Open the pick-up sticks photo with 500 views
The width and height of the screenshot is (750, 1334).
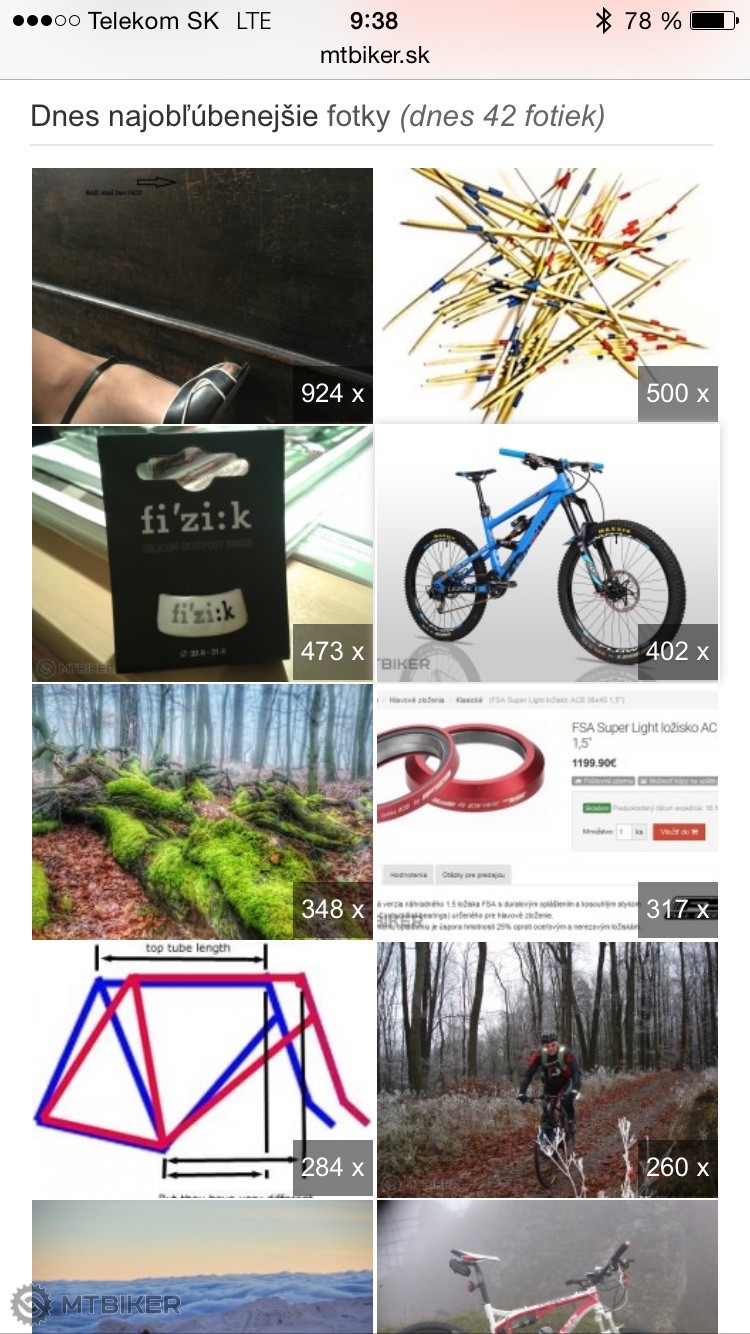(547, 295)
